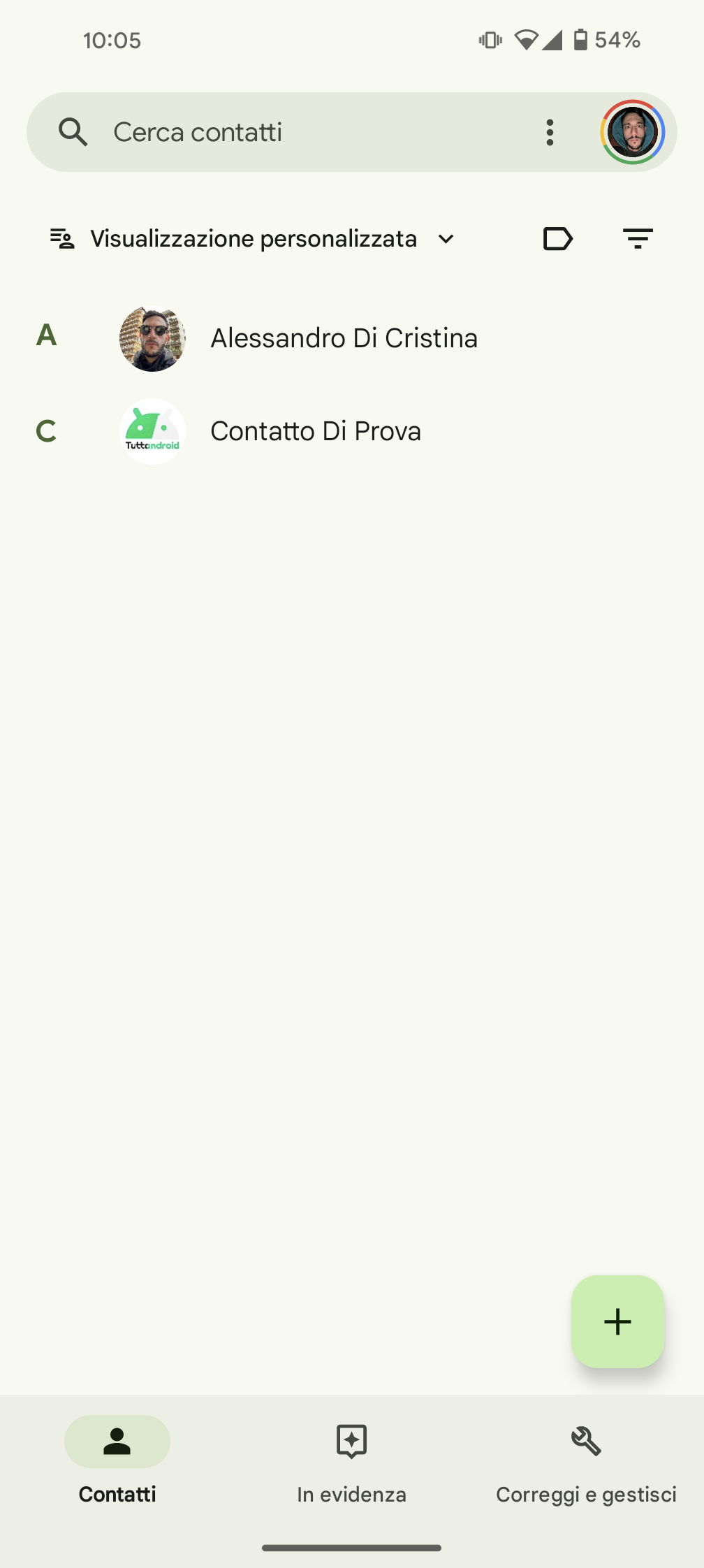704x1568 pixels.
Task: Open the labels icon
Action: click(x=558, y=239)
